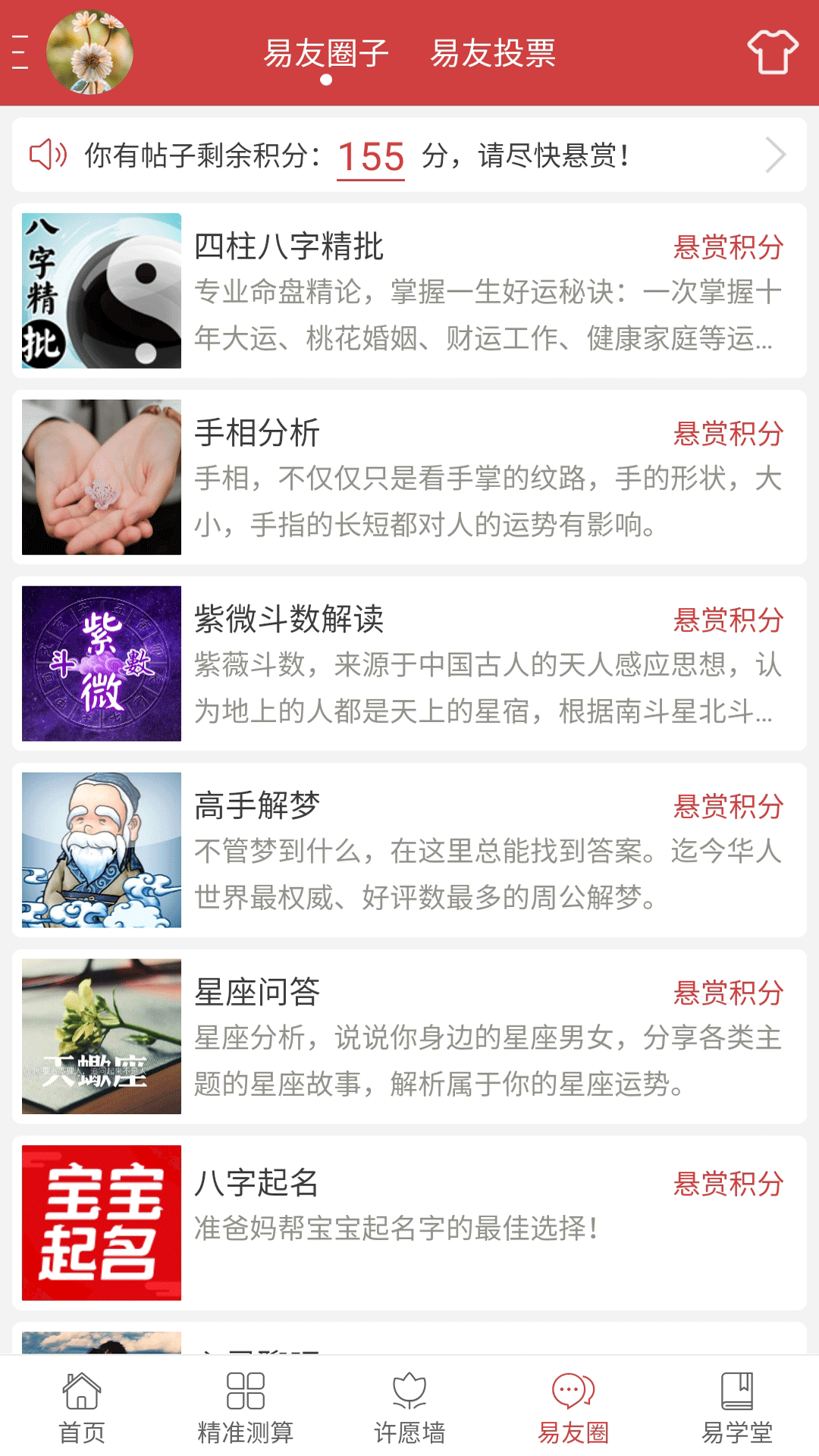
Task: Tap the 155 points link
Action: click(x=370, y=157)
